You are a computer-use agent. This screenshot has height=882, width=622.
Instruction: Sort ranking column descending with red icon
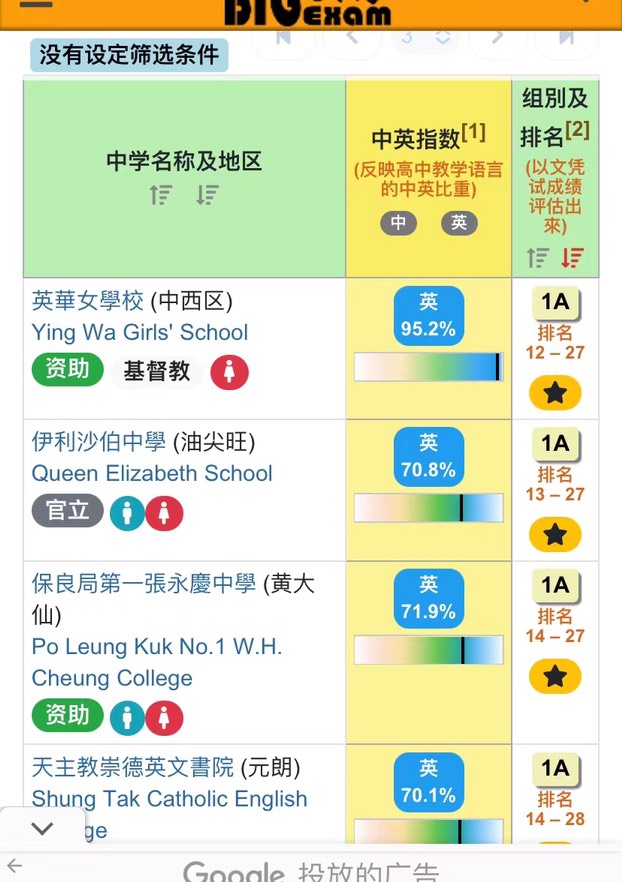point(572,258)
